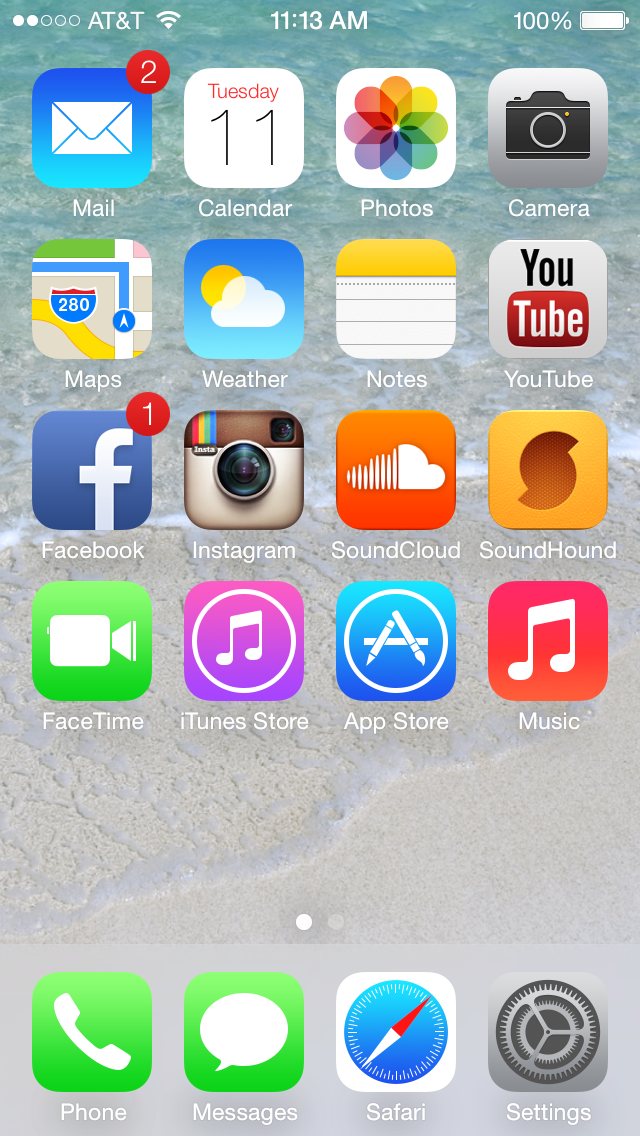Open Settings from the dock
Image resolution: width=640 pixels, height=1136 pixels.
tap(548, 1033)
